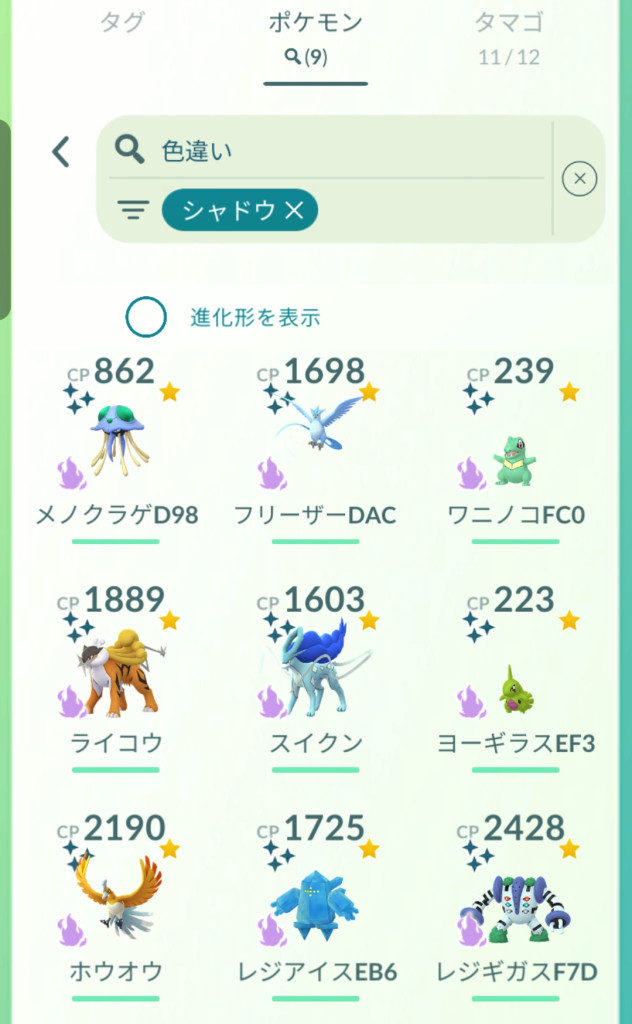Switch to the タグ tab

click(x=121, y=23)
